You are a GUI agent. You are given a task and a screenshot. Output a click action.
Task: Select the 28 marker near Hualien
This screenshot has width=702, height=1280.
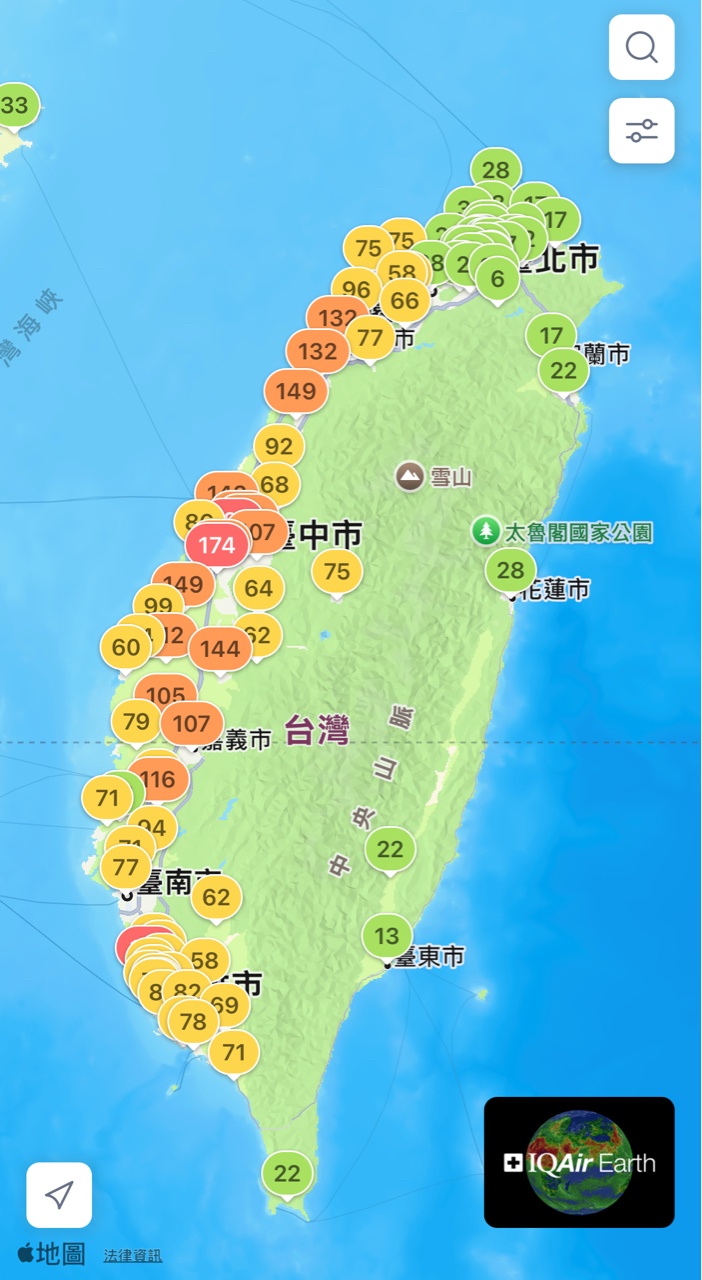510,570
